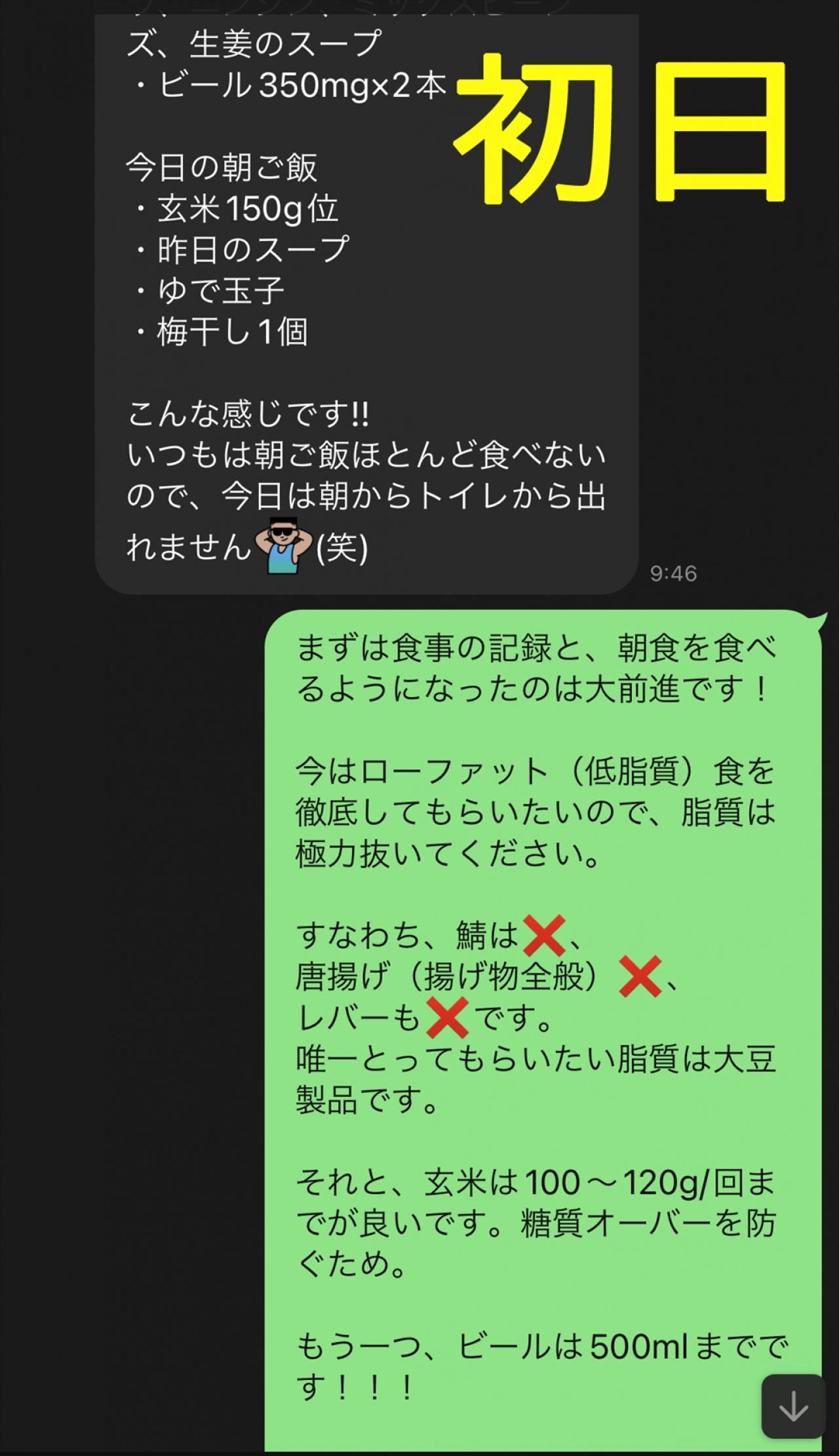Viewport: 839px width, 1456px height.
Task: Jump to the latest message with the down arrow
Action: point(793,1406)
